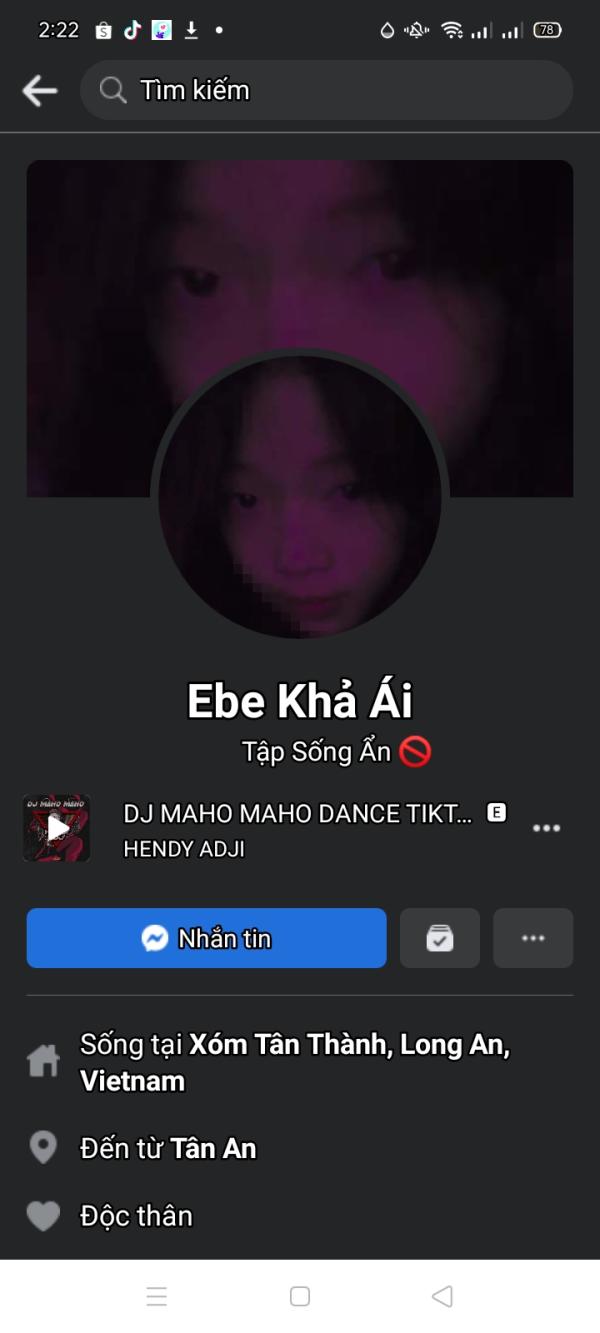View Ebe Khả Ái's profile picture
The height and width of the screenshot is (1333, 600).
point(300,497)
